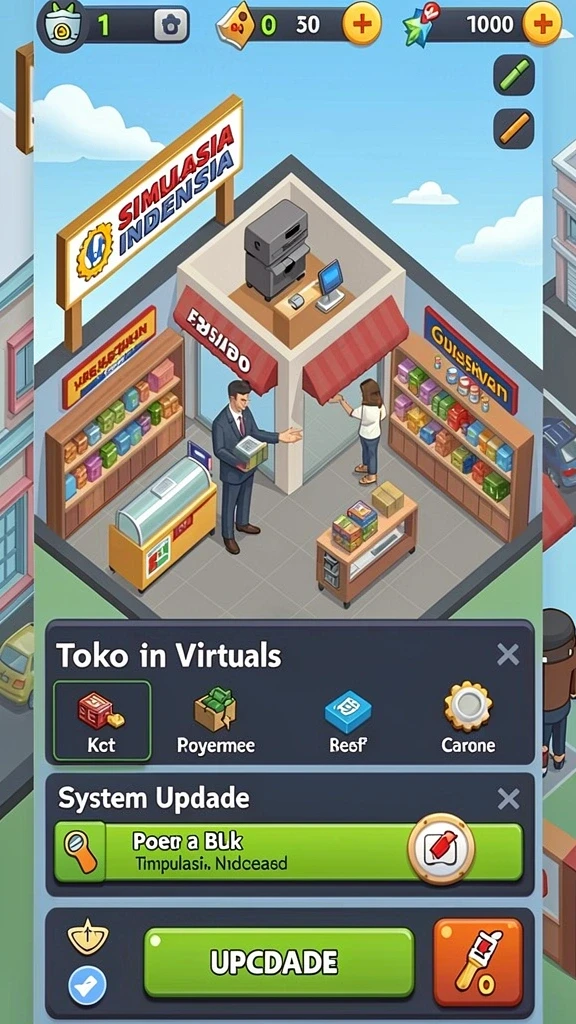Select the Kct item

coord(102,721)
